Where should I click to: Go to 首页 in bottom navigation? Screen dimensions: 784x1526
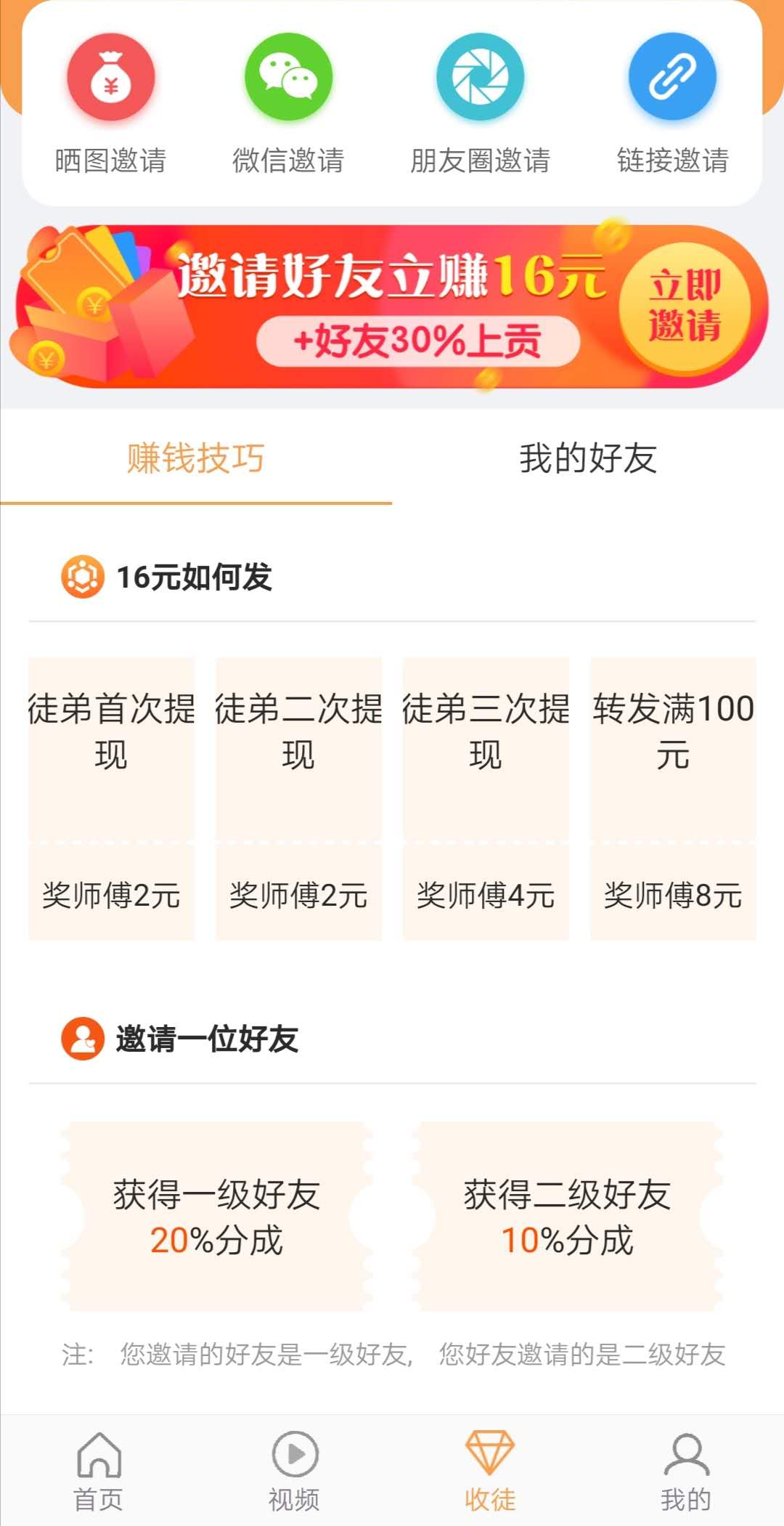pos(99,1471)
